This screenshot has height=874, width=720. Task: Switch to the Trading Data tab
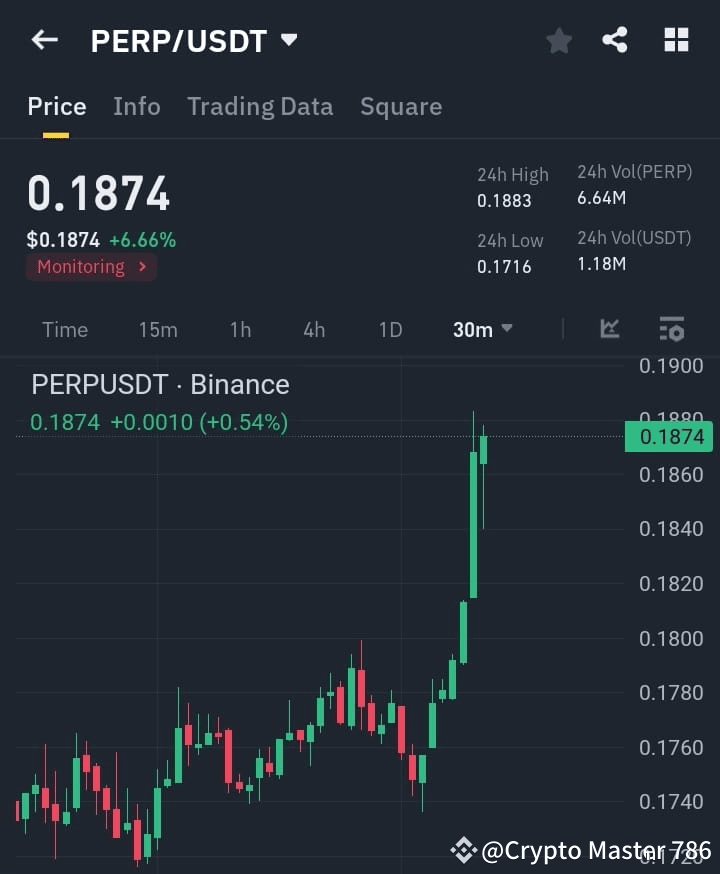click(260, 106)
